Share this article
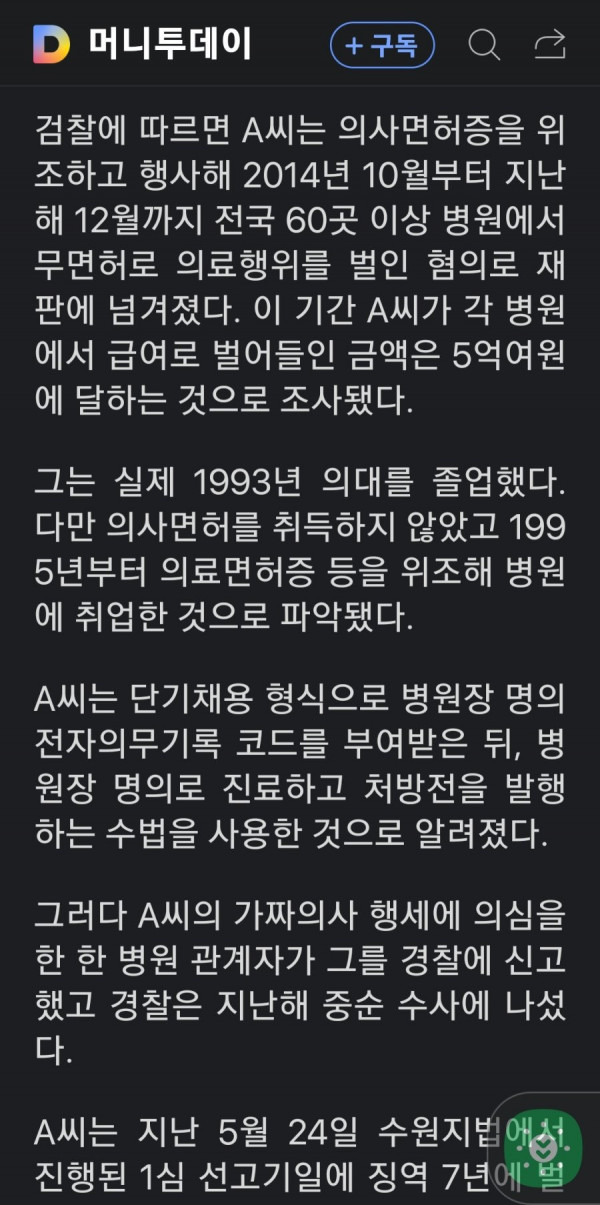The width and height of the screenshot is (600, 1205). pyautogui.click(x=549, y=45)
